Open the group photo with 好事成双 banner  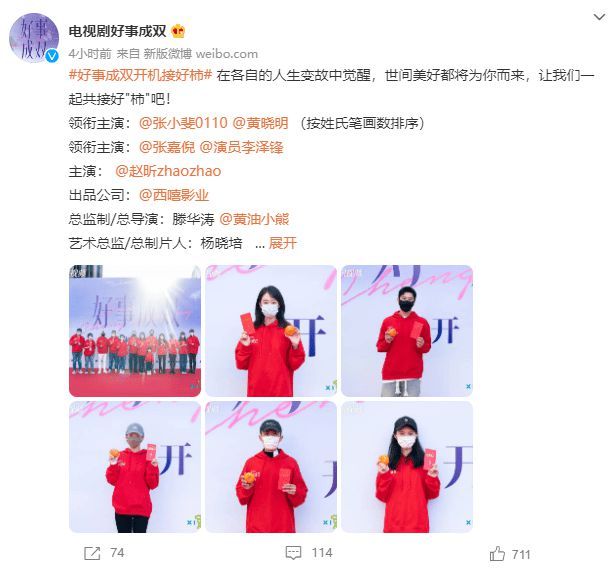133,330
